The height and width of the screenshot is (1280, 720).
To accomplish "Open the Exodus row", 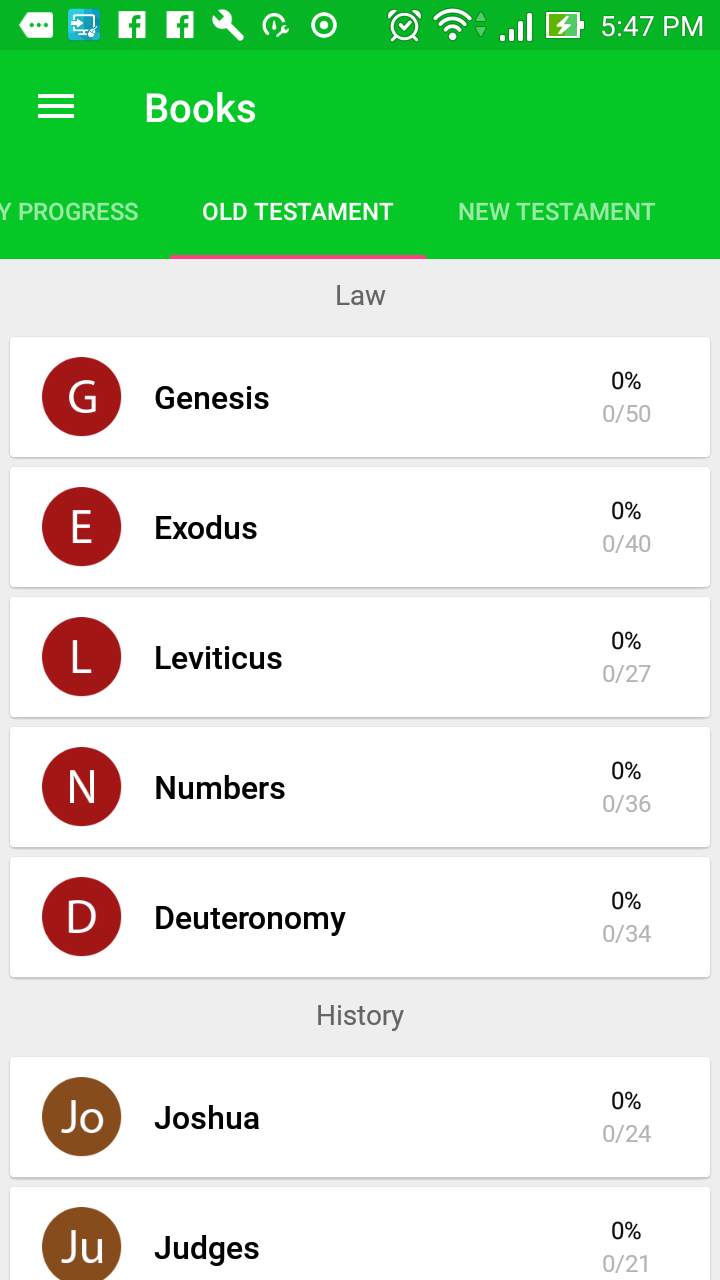I will click(360, 527).
